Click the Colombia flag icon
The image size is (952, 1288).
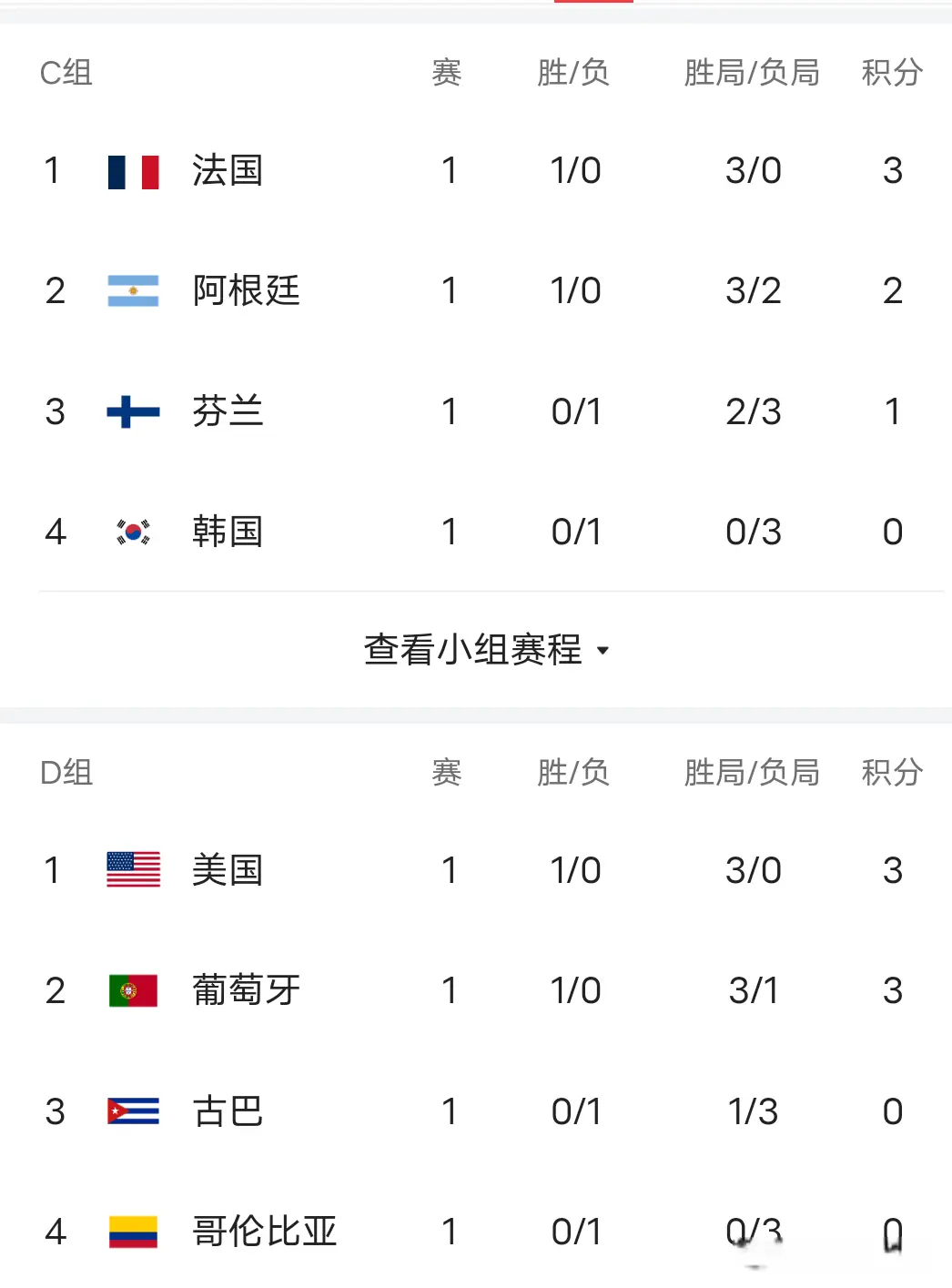tap(131, 1232)
